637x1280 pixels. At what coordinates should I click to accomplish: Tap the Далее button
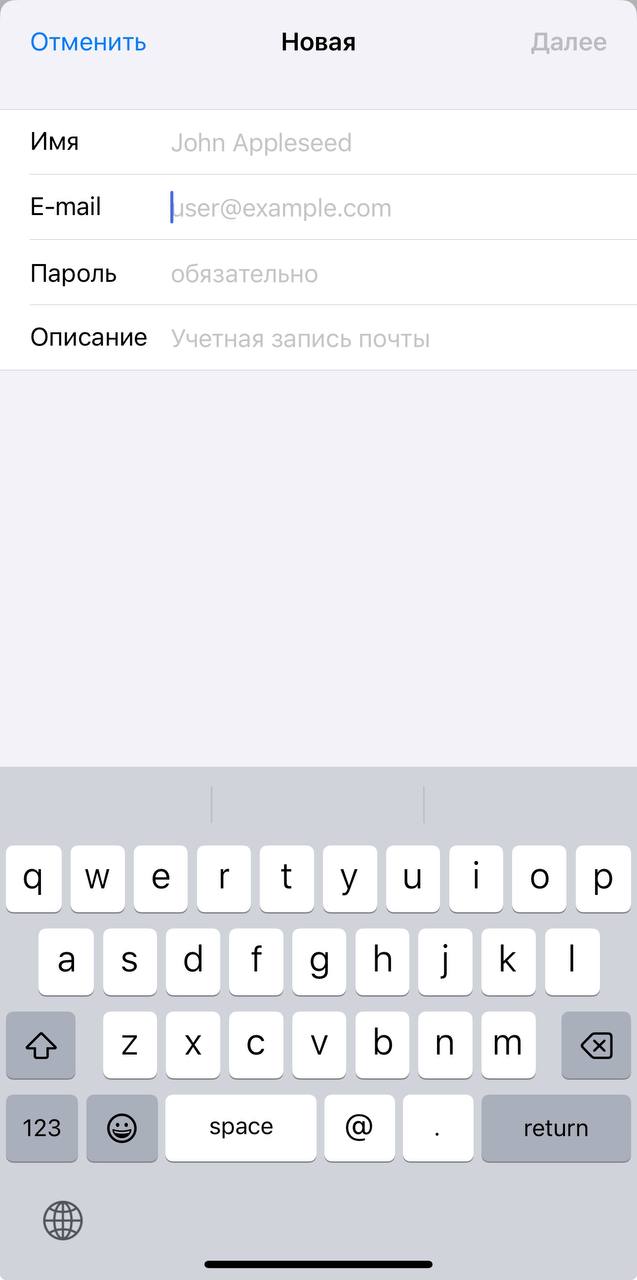point(568,42)
